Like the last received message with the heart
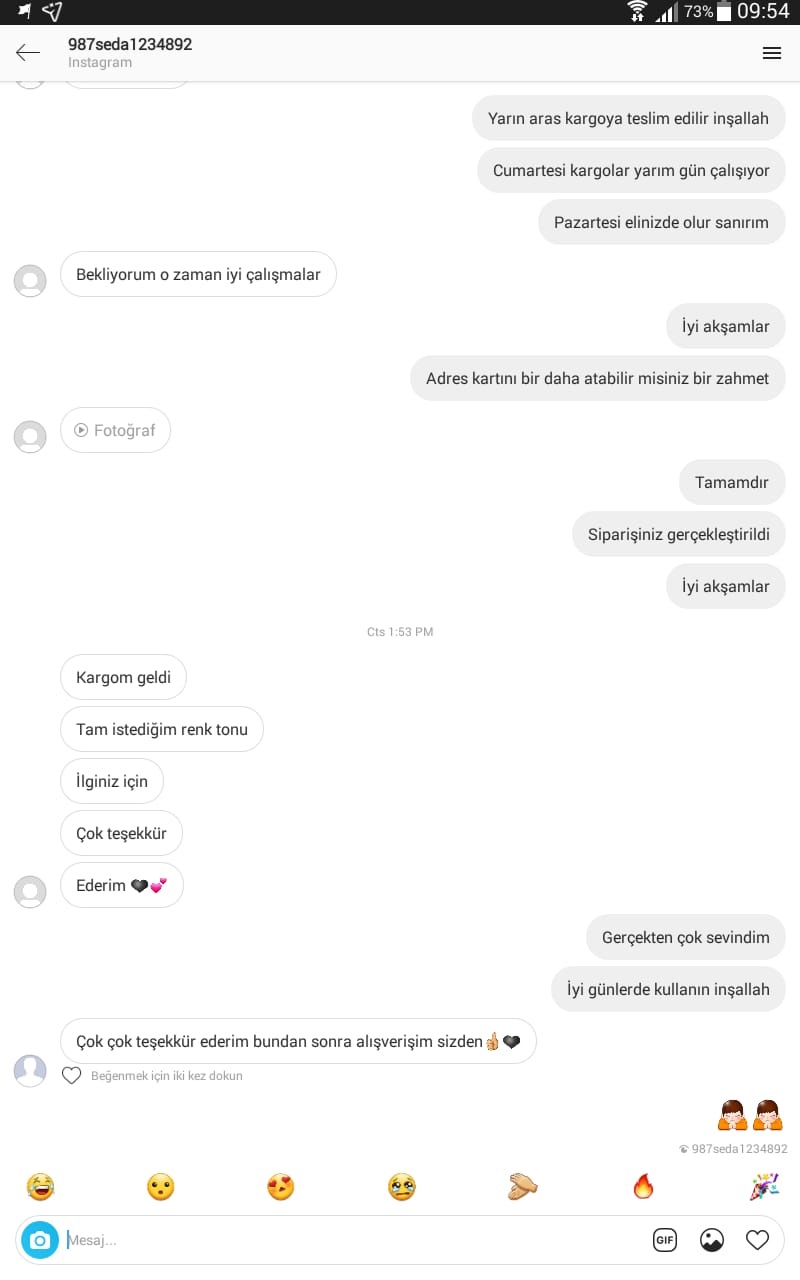Viewport: 800px width, 1280px height. (x=72, y=1076)
